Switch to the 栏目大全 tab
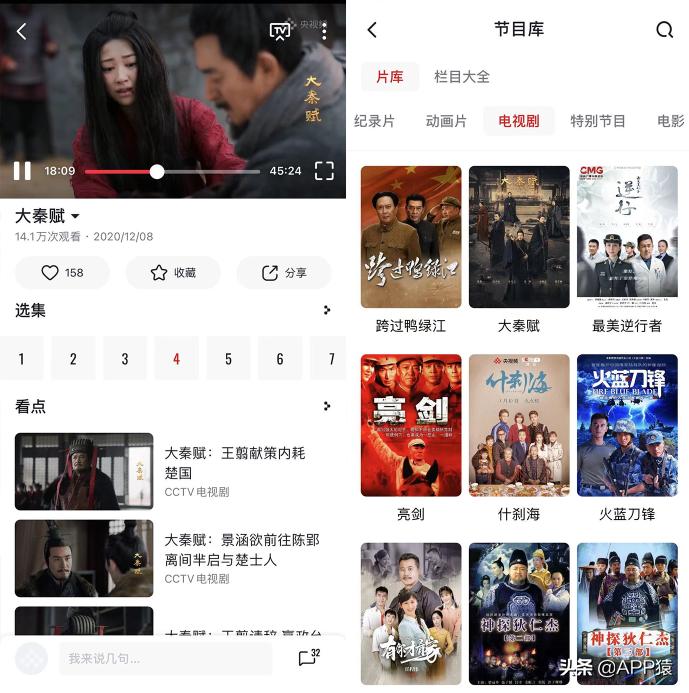 (462, 77)
